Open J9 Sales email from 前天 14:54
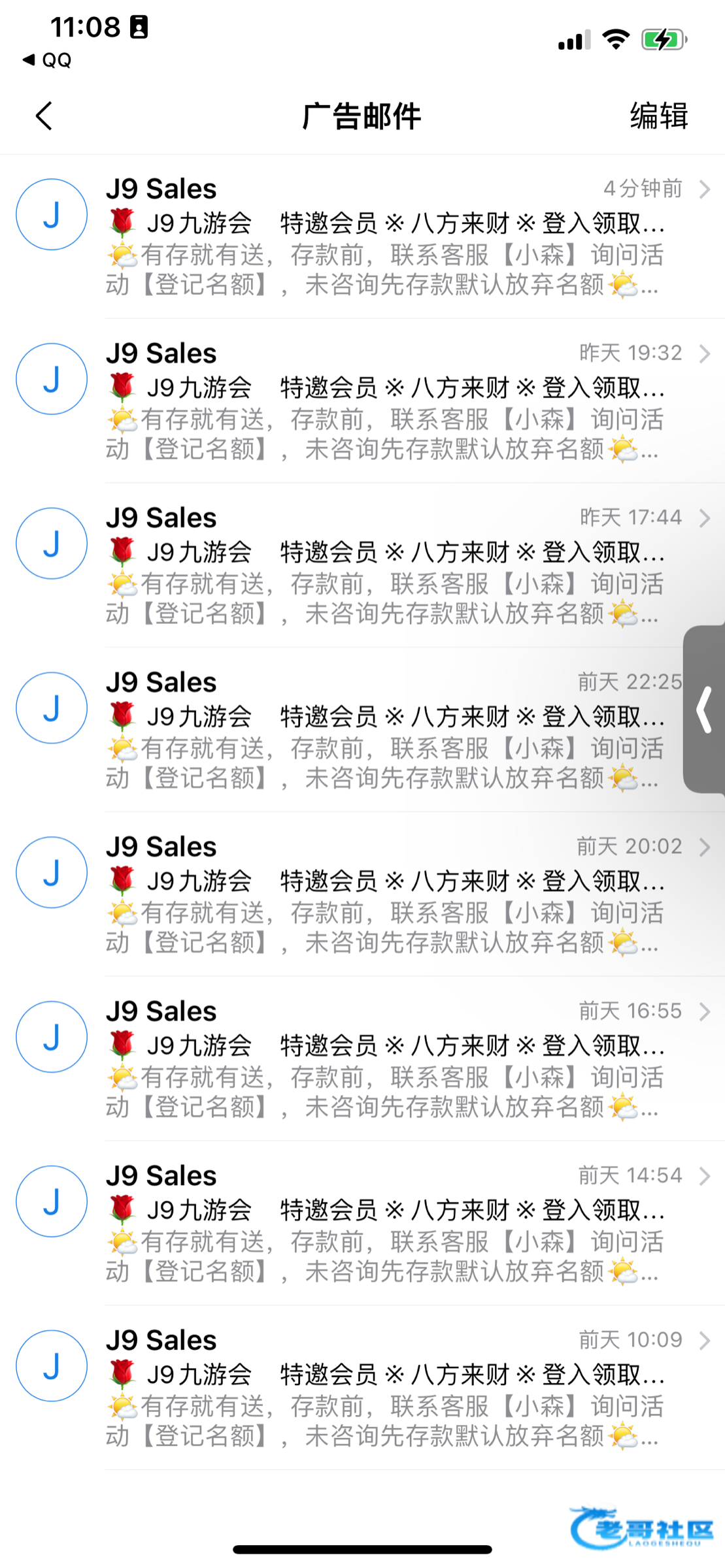Image resolution: width=725 pixels, height=1568 pixels. point(386,1224)
